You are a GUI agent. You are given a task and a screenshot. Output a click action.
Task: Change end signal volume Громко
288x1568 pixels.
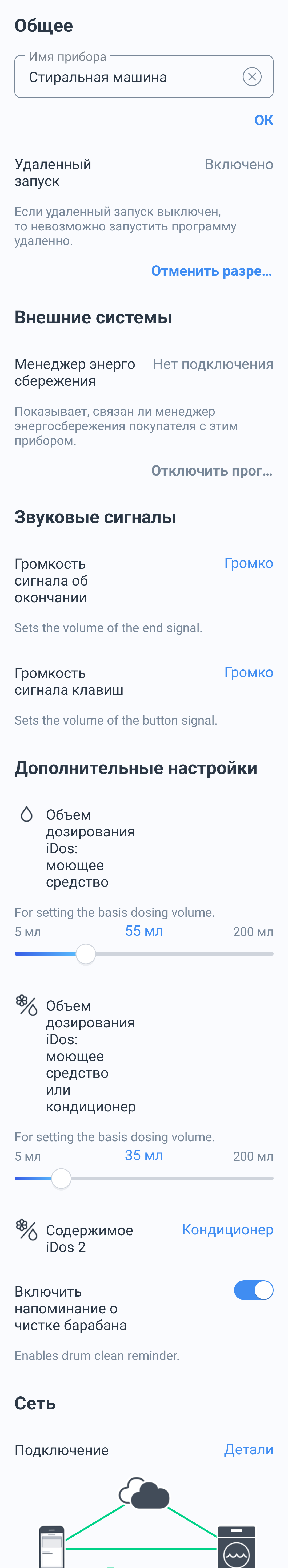(249, 563)
